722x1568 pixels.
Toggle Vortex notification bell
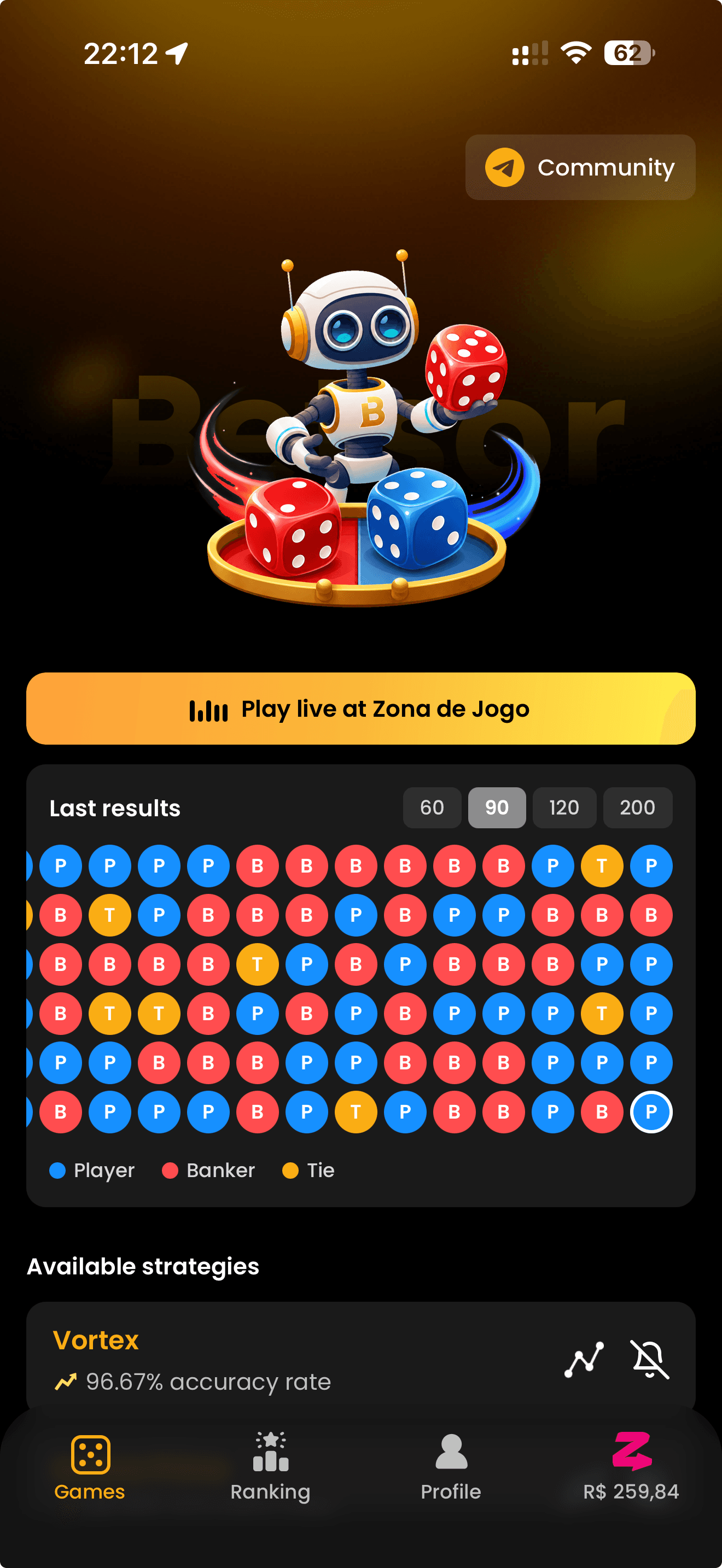tap(650, 1360)
